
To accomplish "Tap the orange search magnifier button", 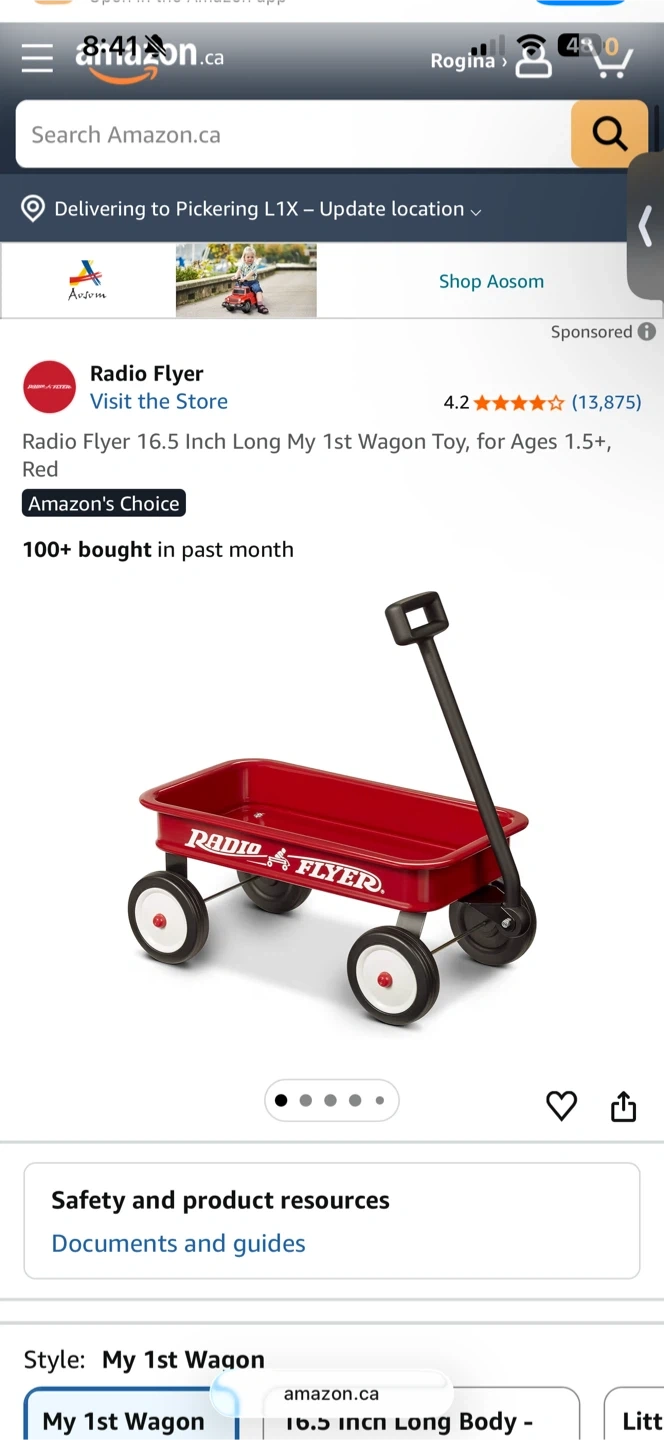I will pyautogui.click(x=609, y=133).
